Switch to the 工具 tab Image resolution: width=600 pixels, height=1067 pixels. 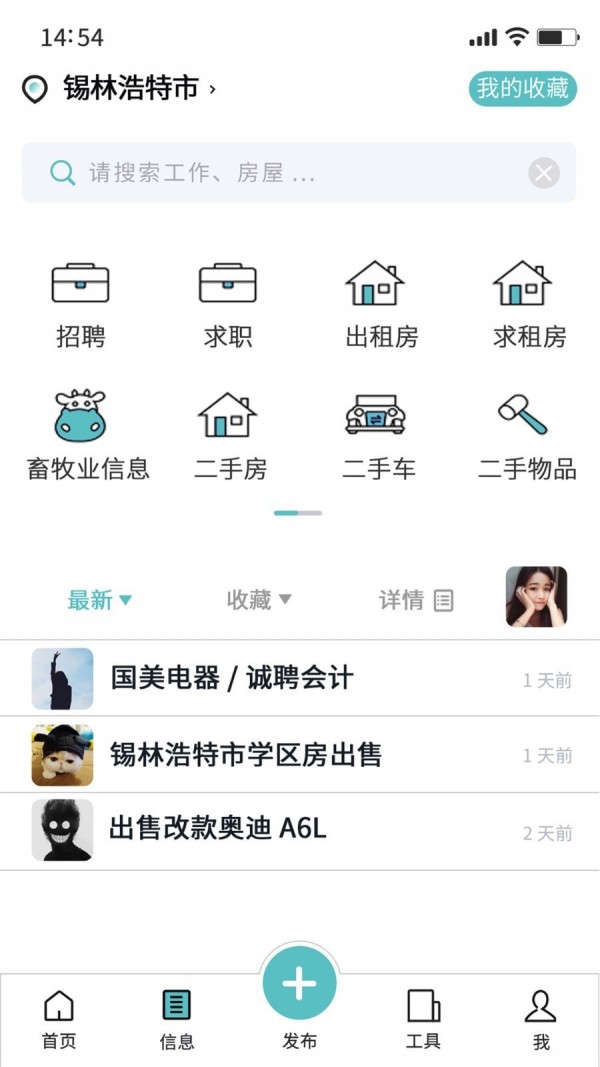(x=423, y=1018)
